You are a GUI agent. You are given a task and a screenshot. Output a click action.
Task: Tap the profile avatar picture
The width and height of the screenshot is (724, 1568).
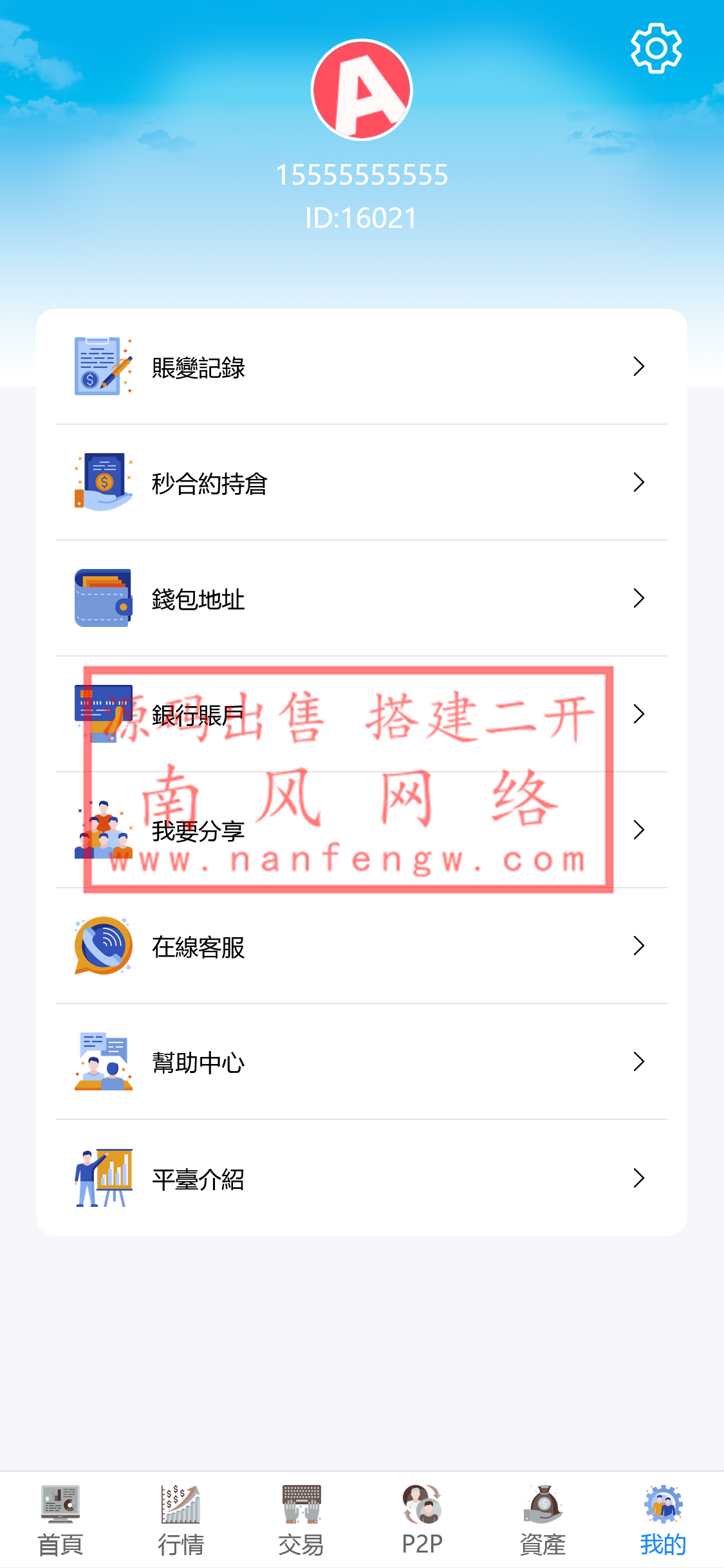[362, 90]
